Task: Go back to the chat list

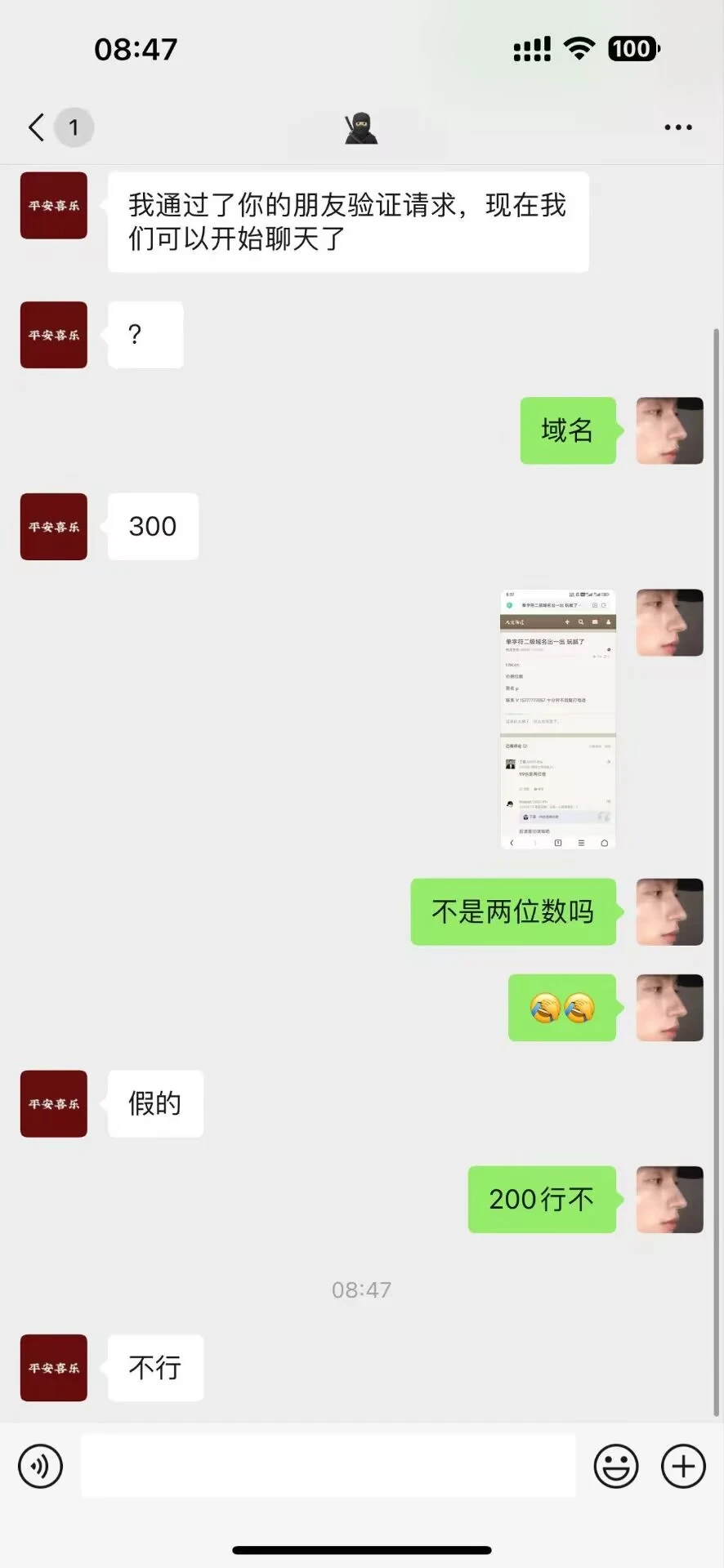Action: coord(37,127)
